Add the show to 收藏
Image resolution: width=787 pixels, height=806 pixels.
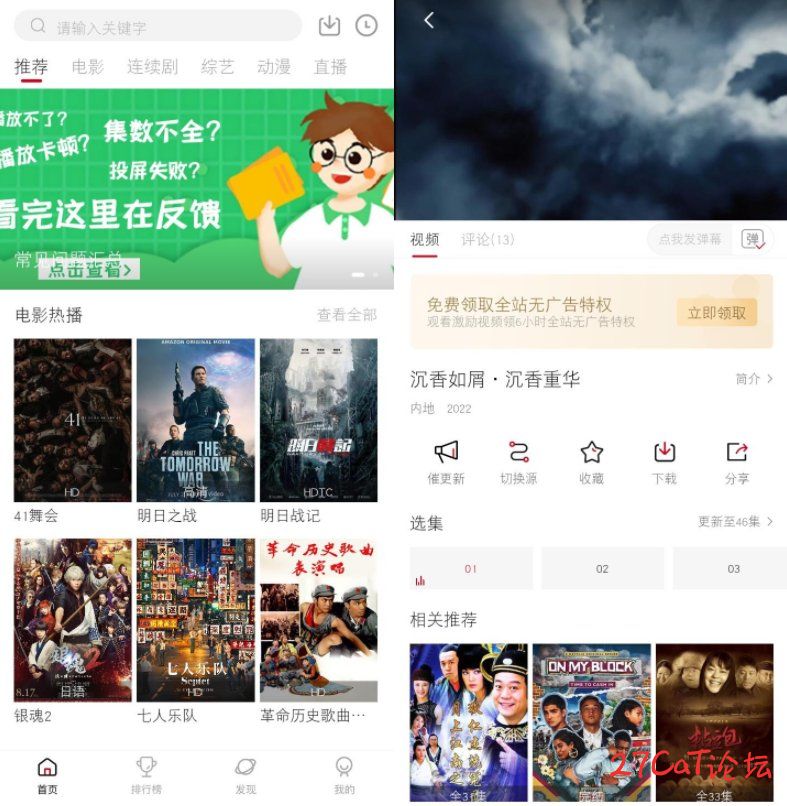point(591,462)
